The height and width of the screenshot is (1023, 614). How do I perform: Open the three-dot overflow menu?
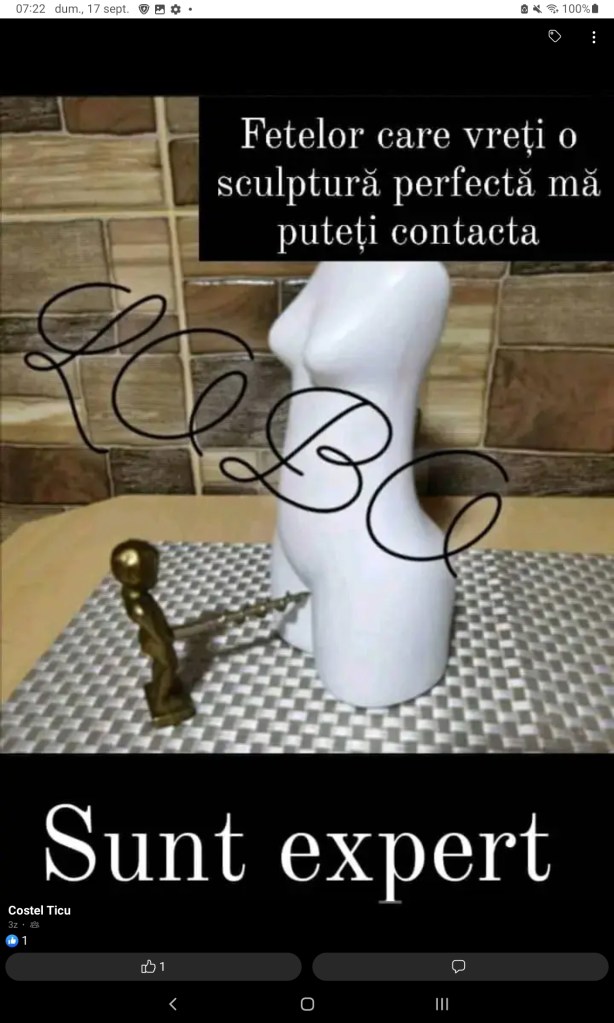click(594, 37)
